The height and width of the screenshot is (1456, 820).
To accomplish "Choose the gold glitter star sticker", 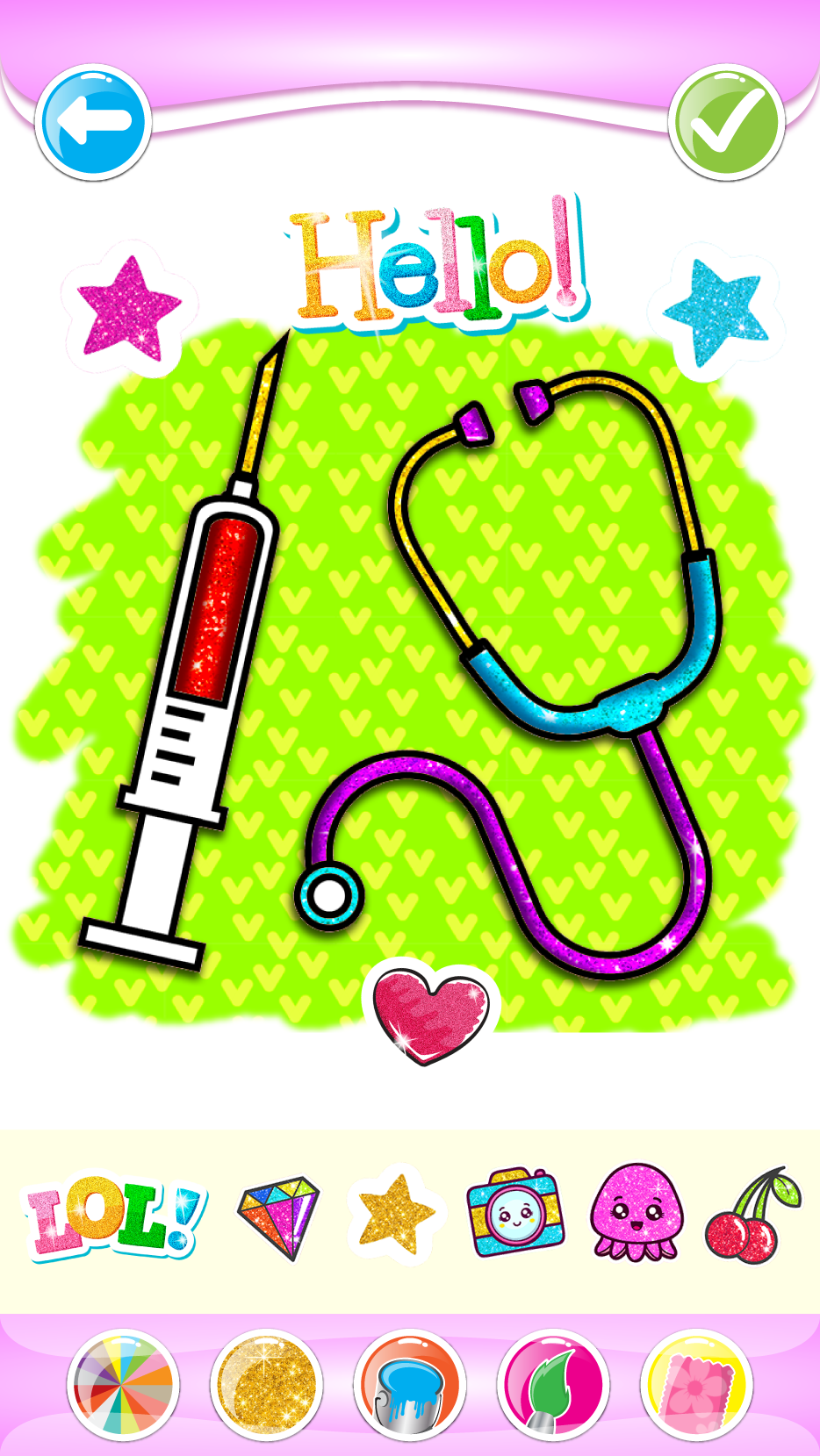I will (x=397, y=1215).
